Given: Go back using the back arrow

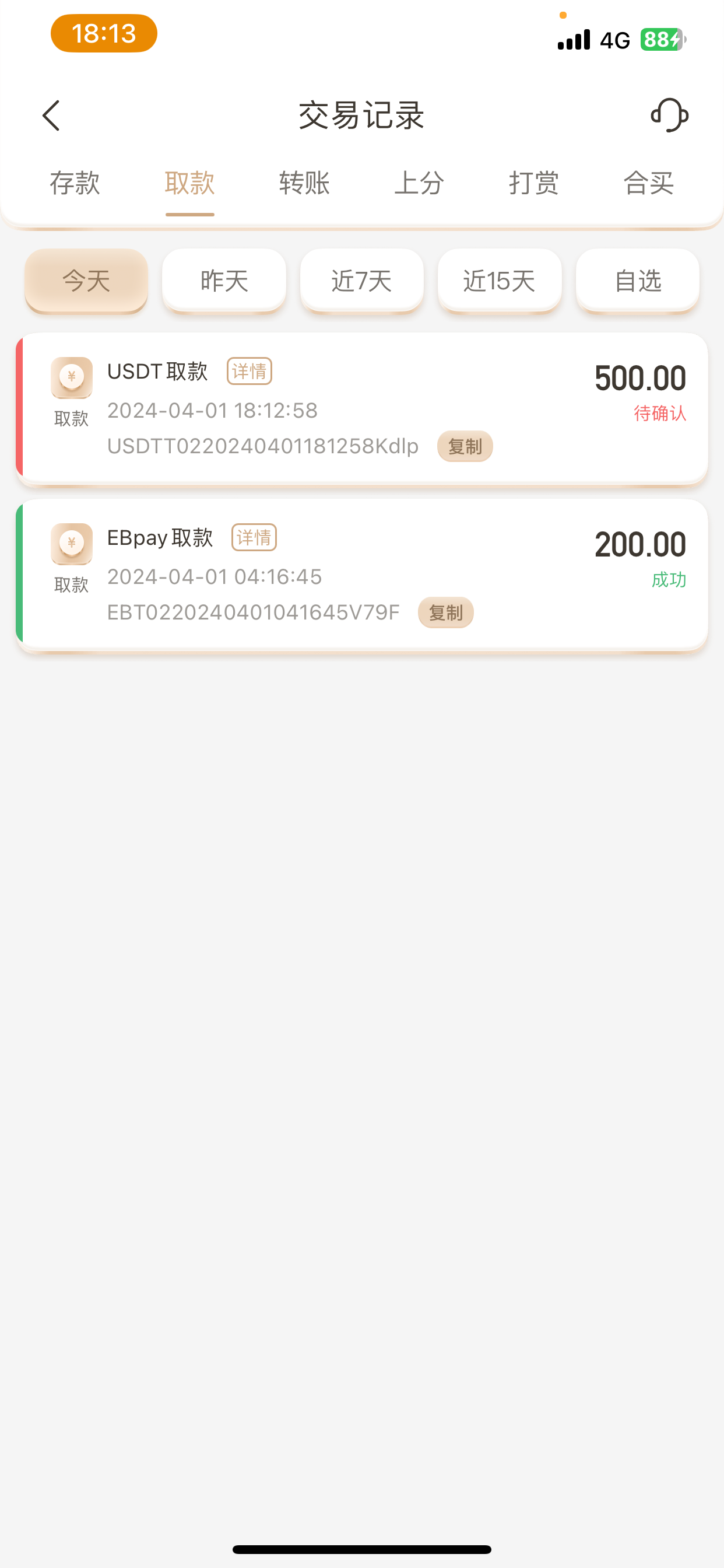Looking at the screenshot, I should [52, 116].
